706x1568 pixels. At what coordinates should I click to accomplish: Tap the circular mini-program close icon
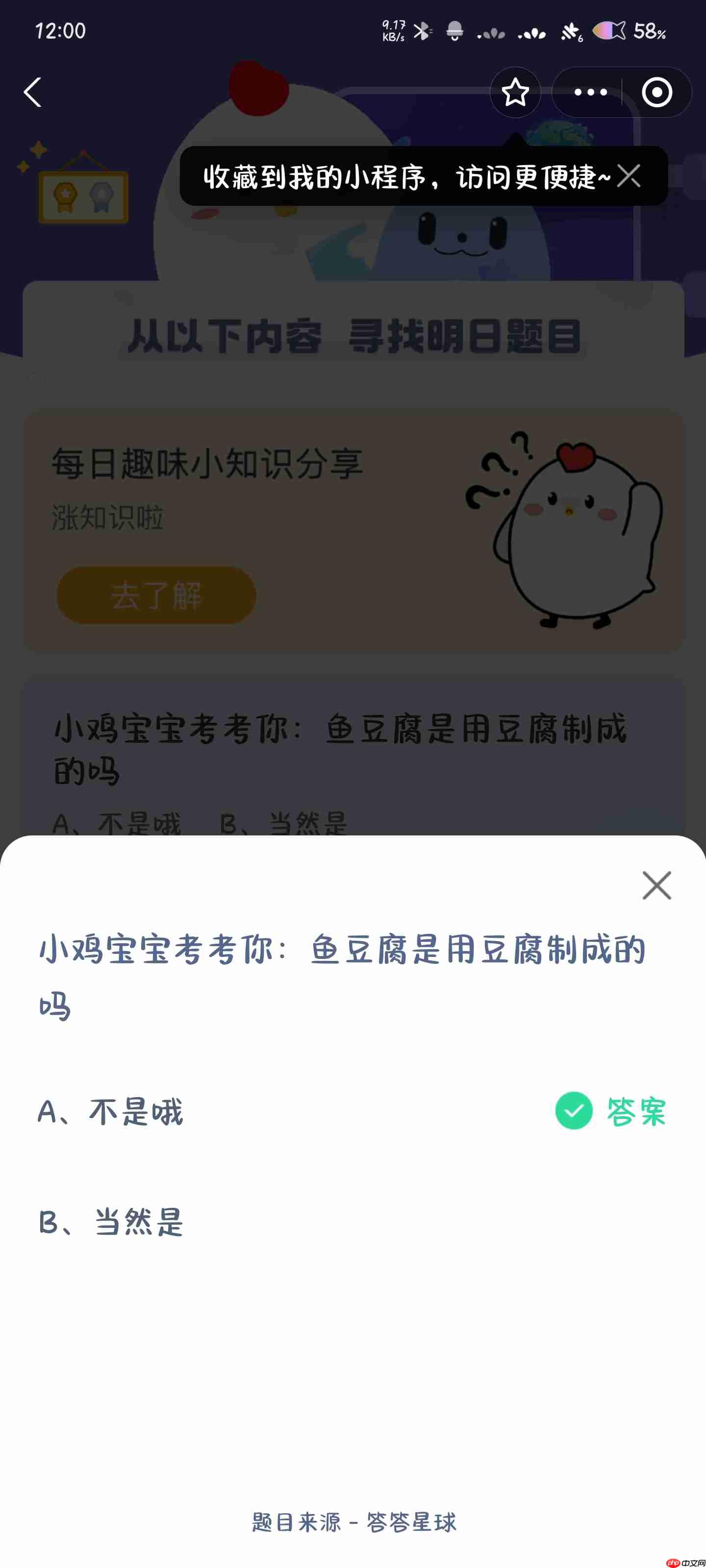[656, 93]
